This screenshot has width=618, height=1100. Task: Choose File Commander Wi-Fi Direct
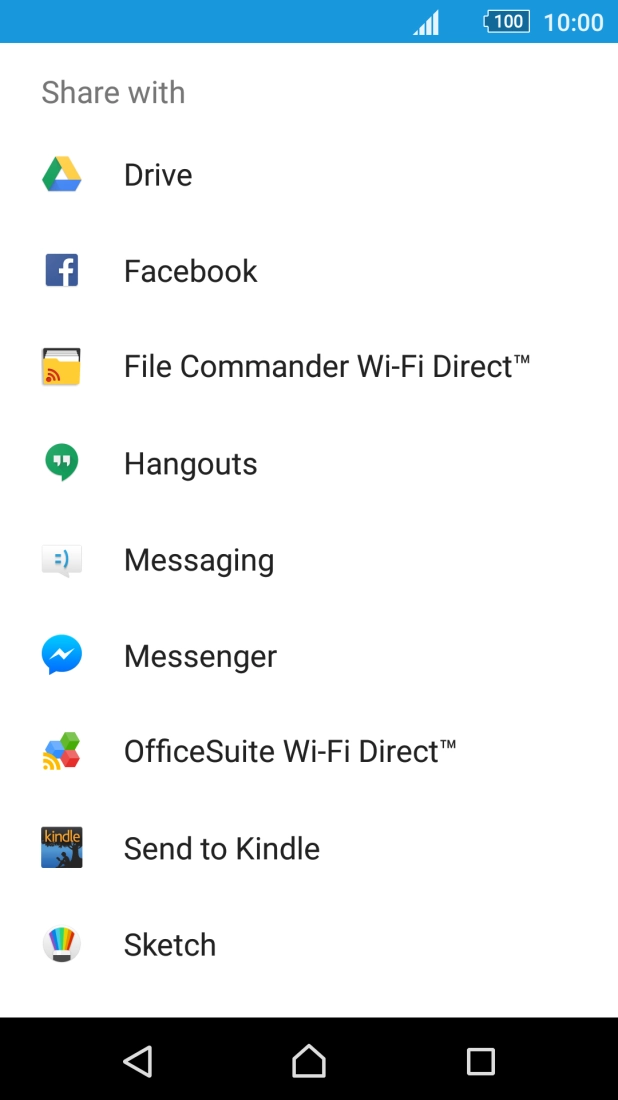[309, 367]
